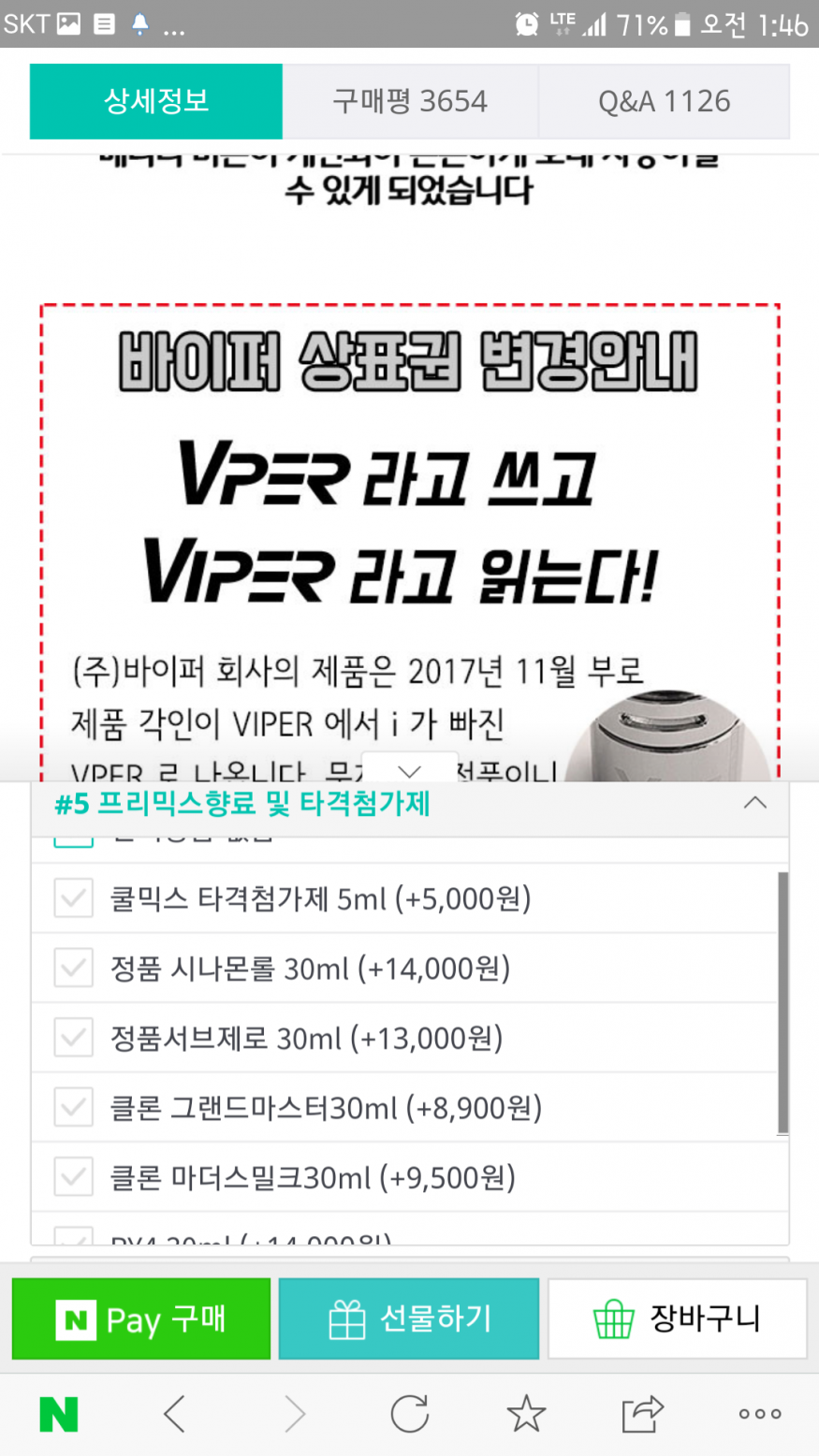Select 정품 시나몬롤 30ml option
Screen dimensions: 819x1456
pyautogui.click(x=73, y=968)
